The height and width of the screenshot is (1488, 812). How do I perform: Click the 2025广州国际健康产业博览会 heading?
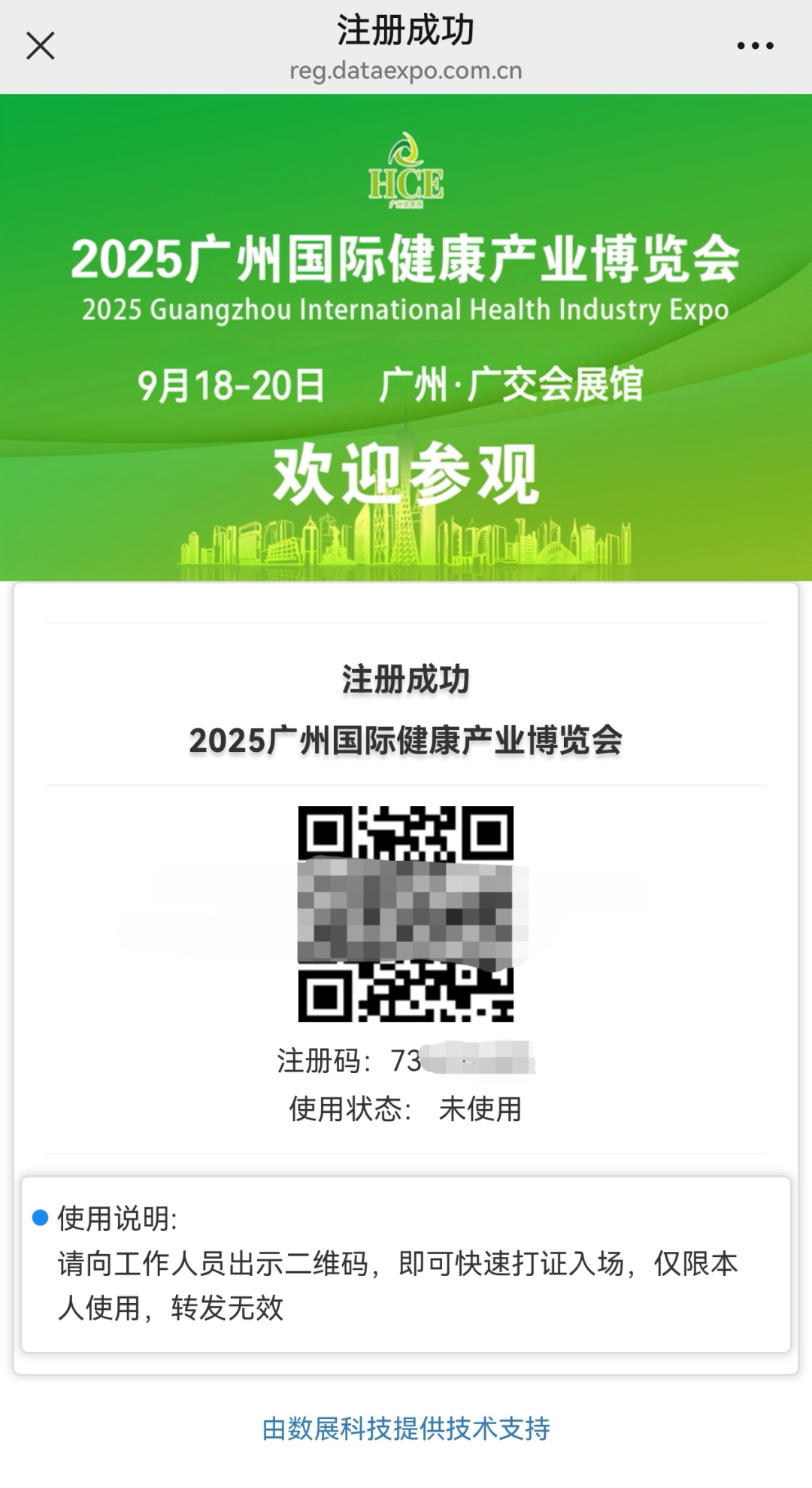click(x=406, y=741)
